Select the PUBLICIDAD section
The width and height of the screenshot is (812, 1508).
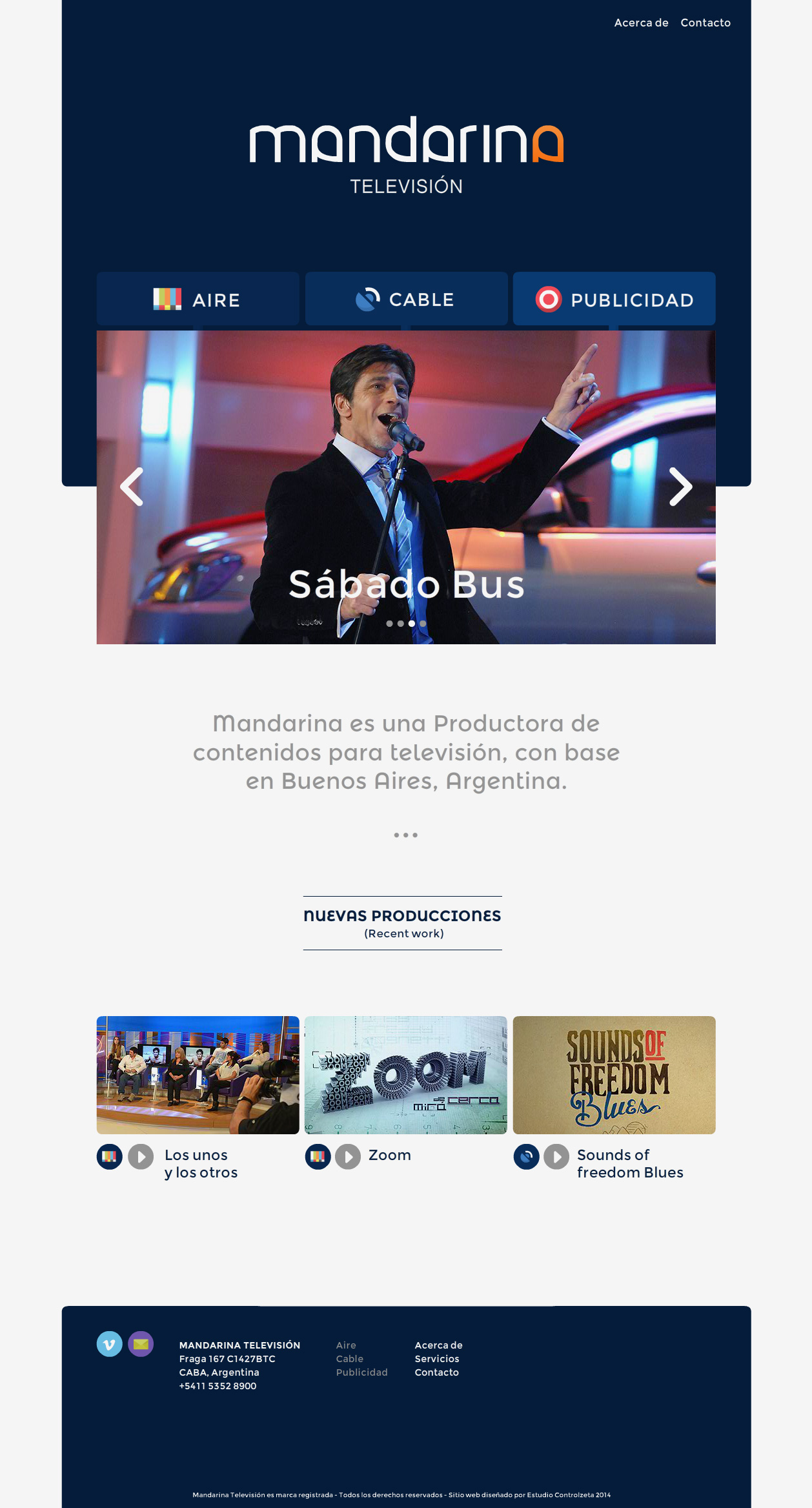(x=614, y=299)
